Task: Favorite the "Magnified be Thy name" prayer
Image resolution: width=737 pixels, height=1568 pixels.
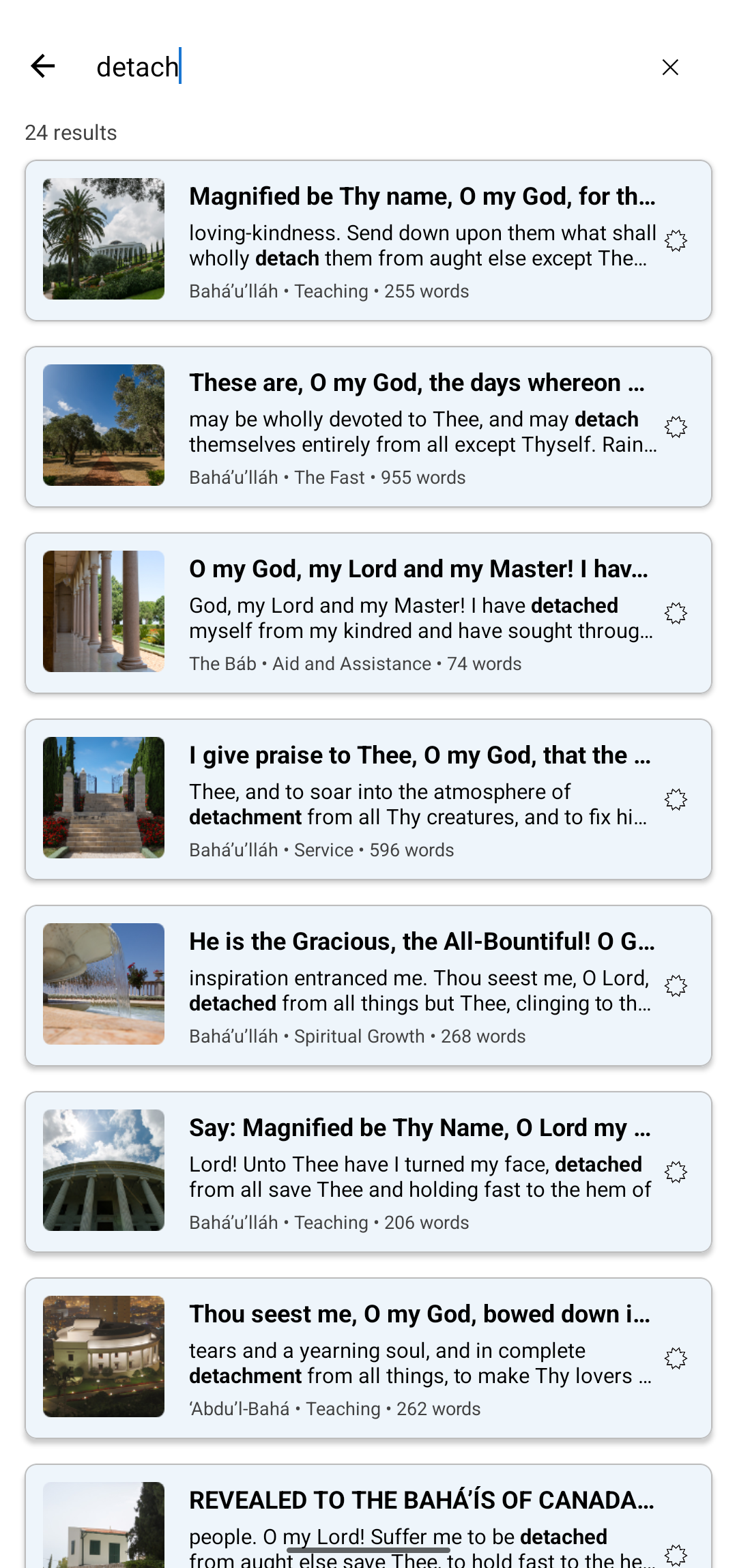Action: tap(676, 240)
